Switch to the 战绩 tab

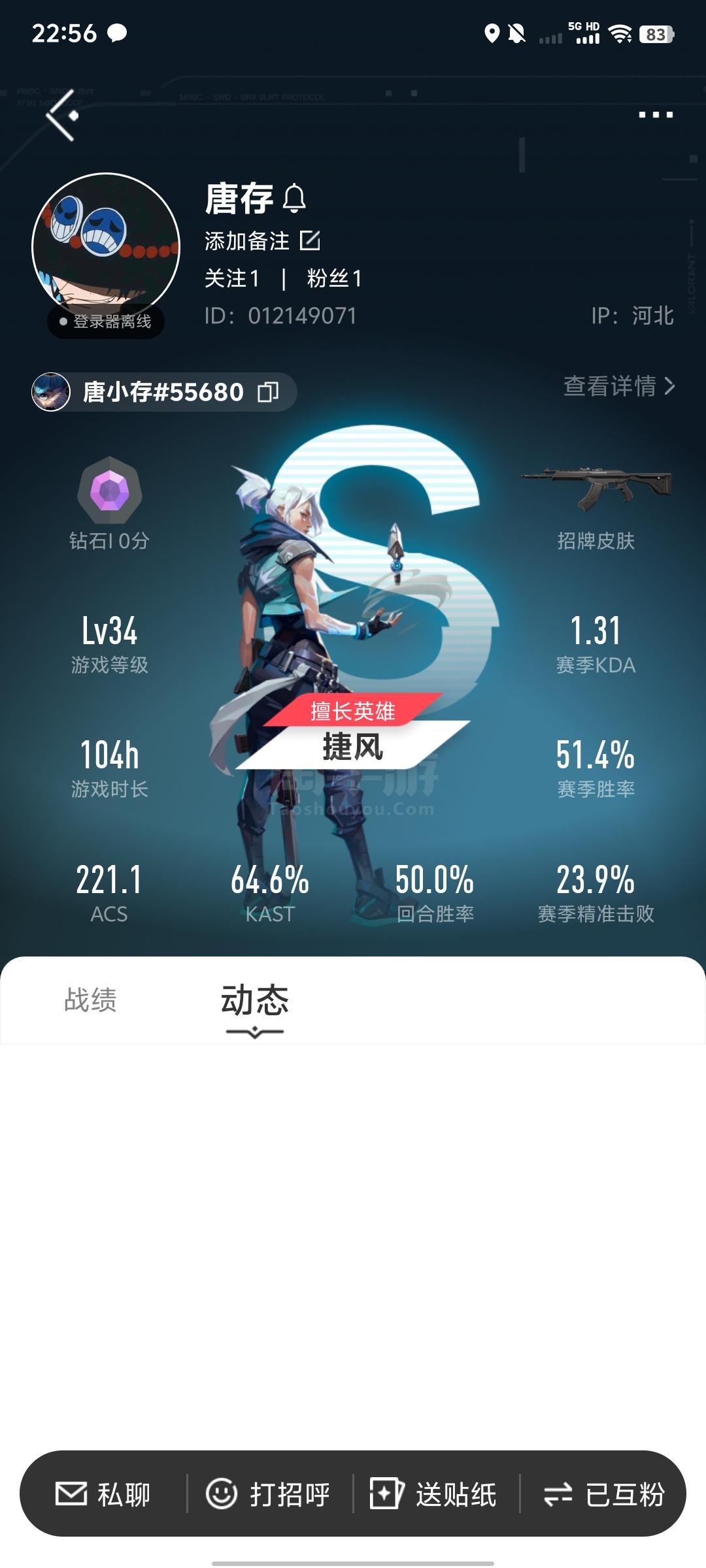(91, 1000)
